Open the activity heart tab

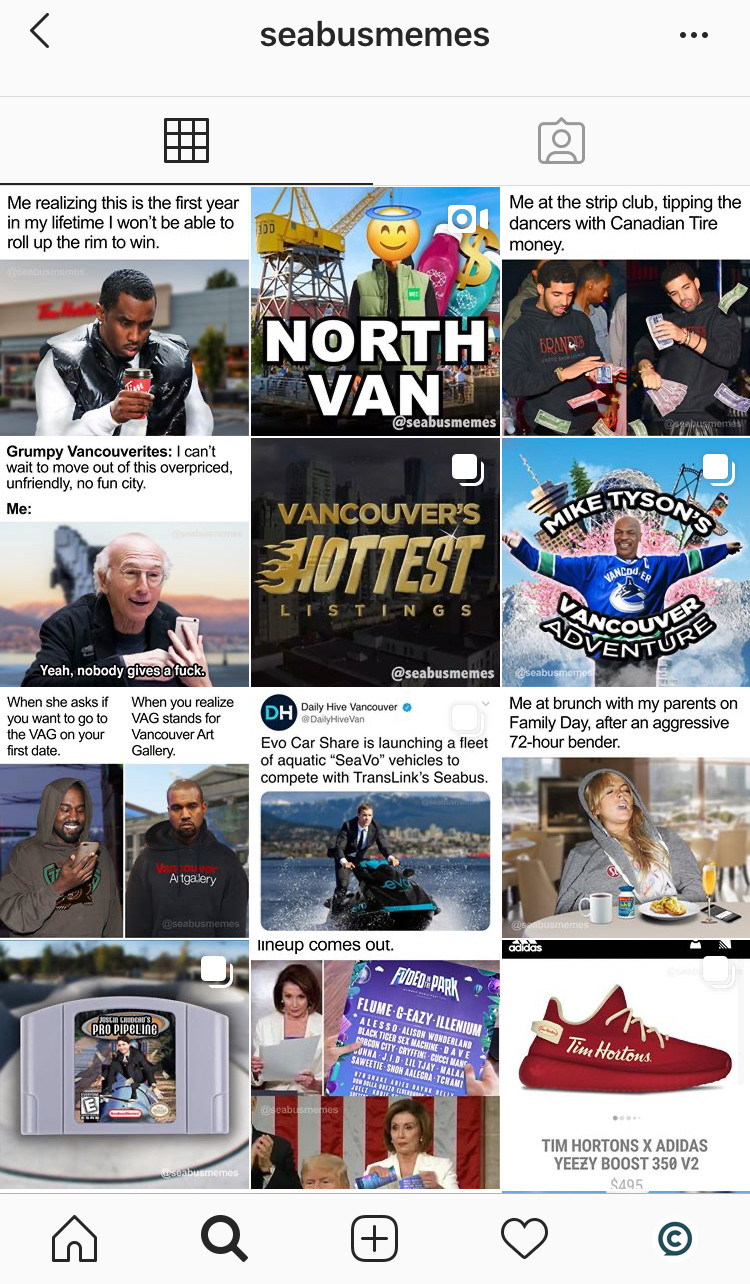[524, 1240]
